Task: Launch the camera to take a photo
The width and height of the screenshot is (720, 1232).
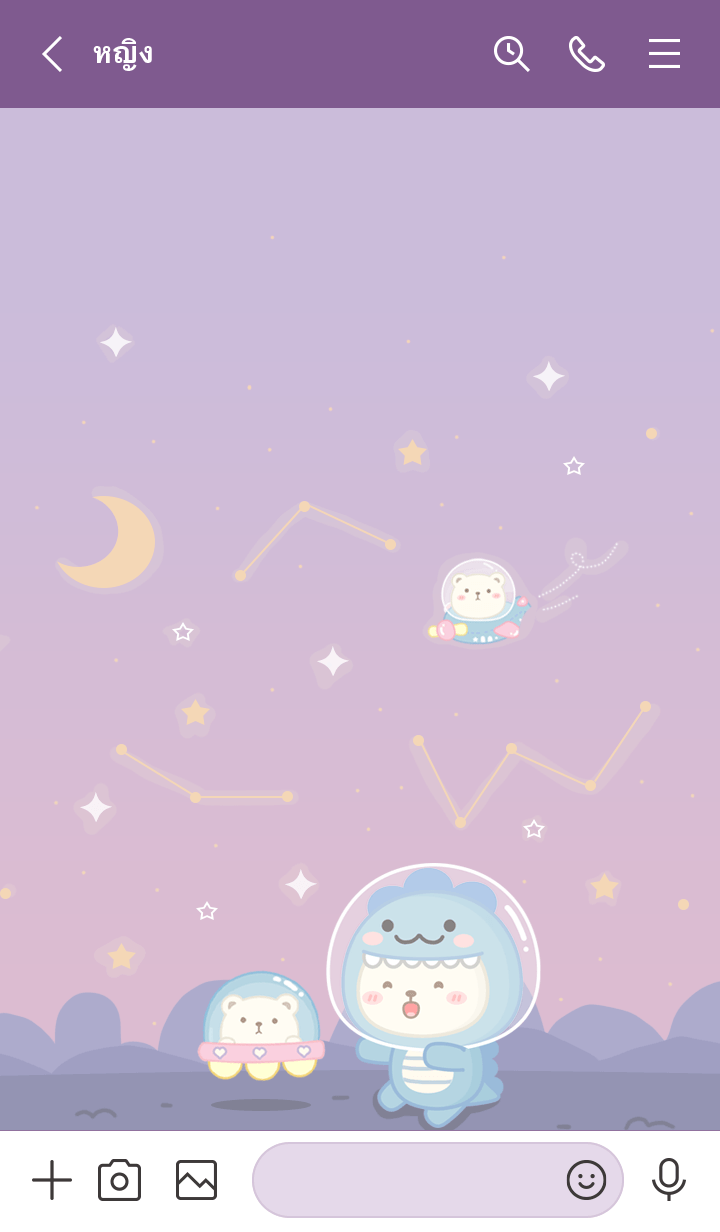Action: 119,1180
